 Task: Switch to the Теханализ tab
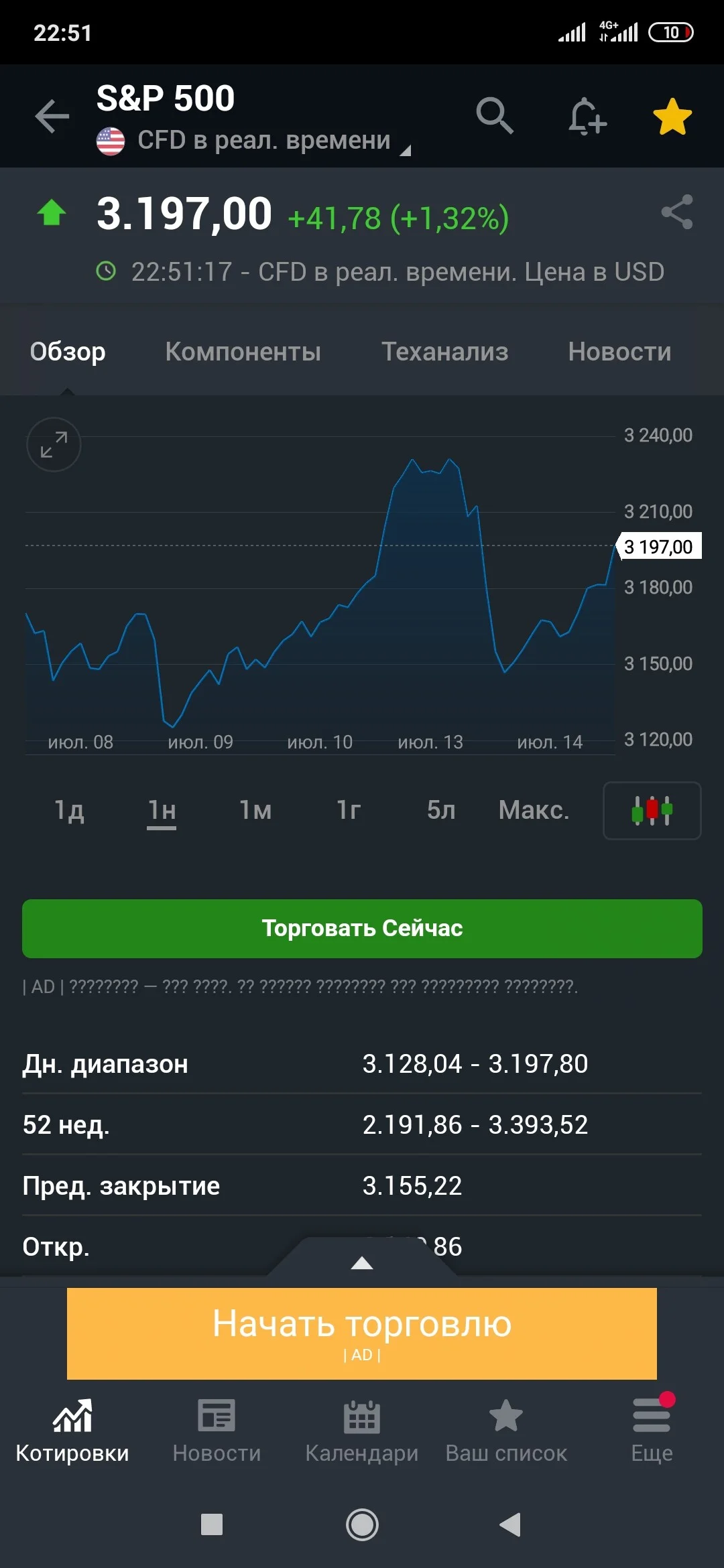point(444,352)
